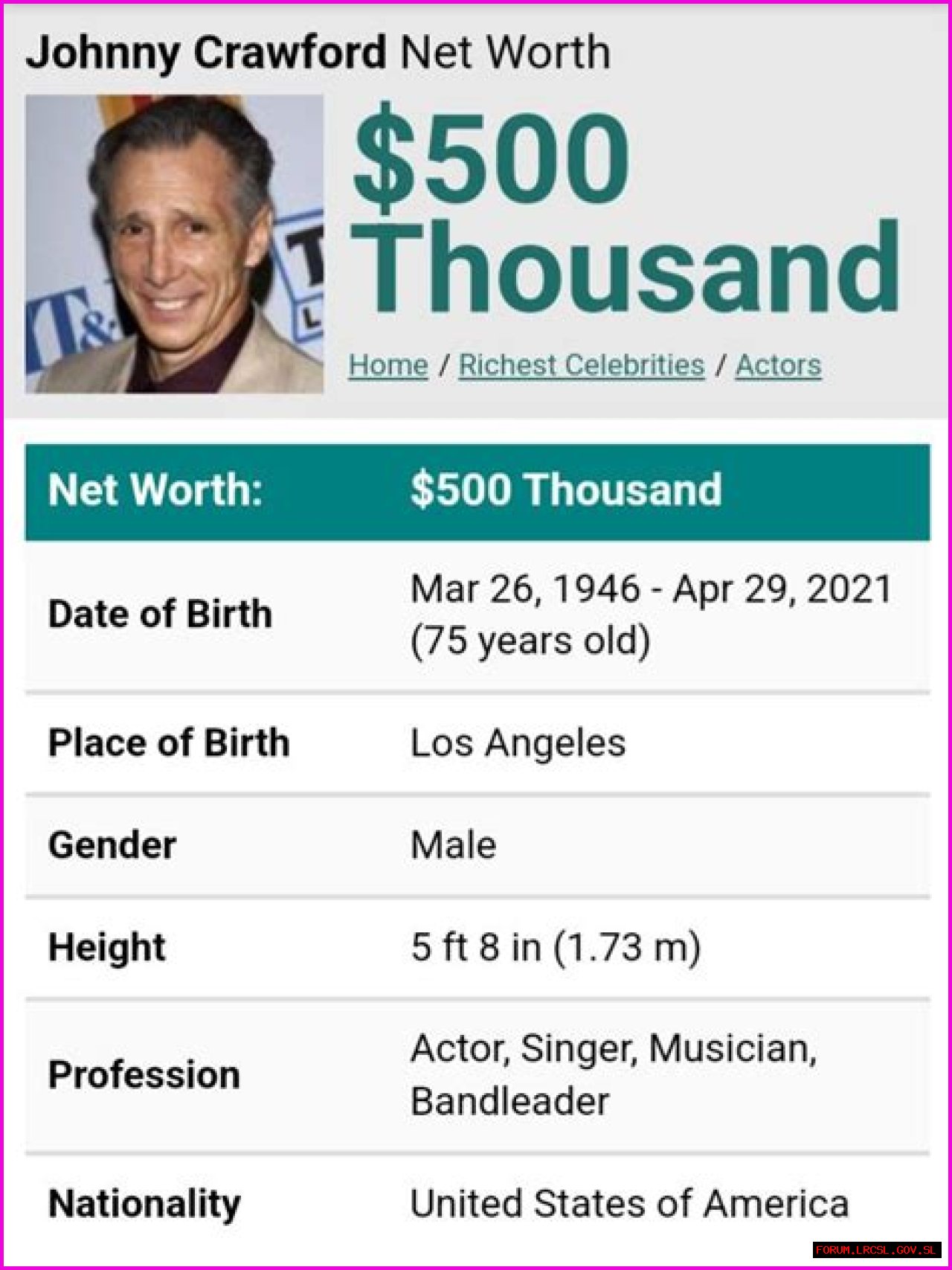The width and height of the screenshot is (952, 1270).
Task: Go to the Actors category link
Action: coord(778,365)
